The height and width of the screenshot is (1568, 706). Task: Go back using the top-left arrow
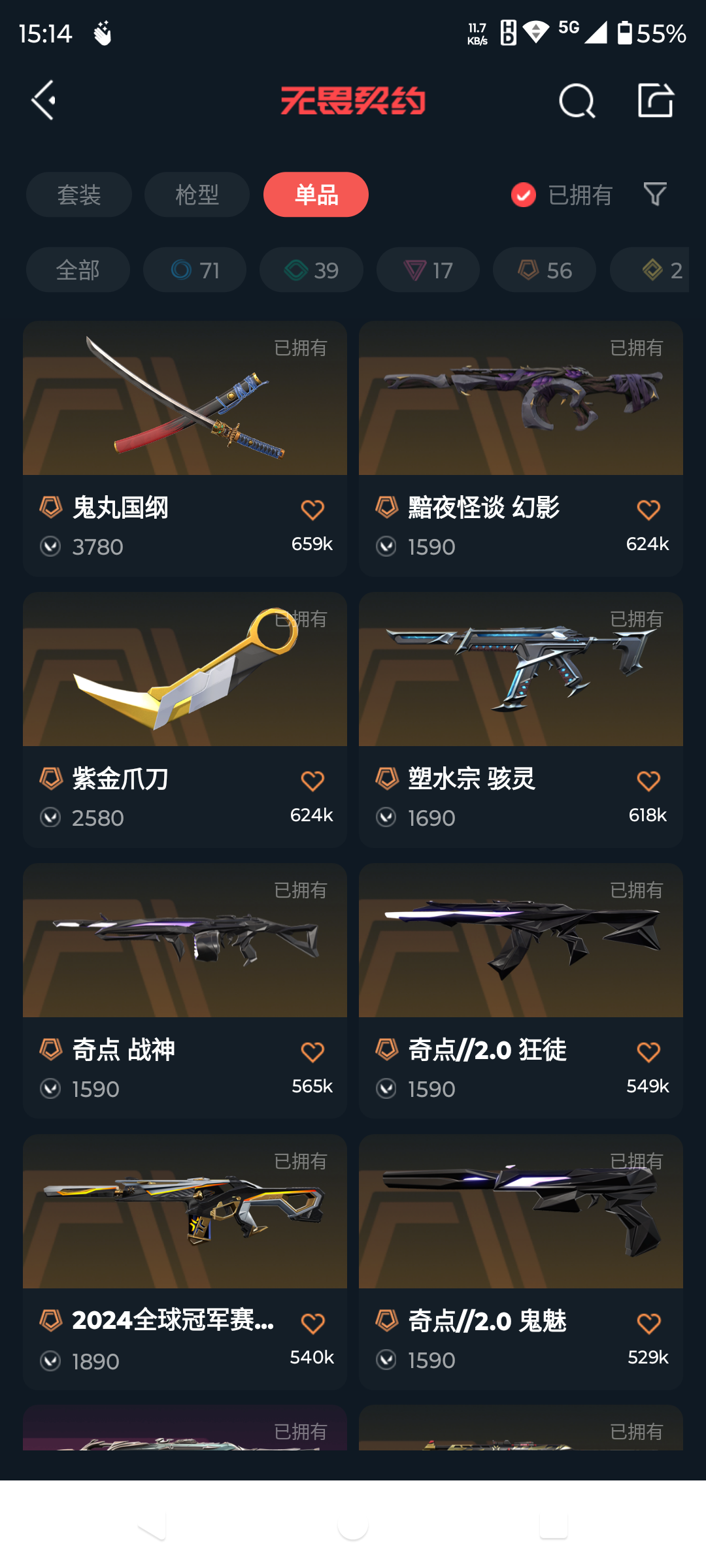point(44,101)
